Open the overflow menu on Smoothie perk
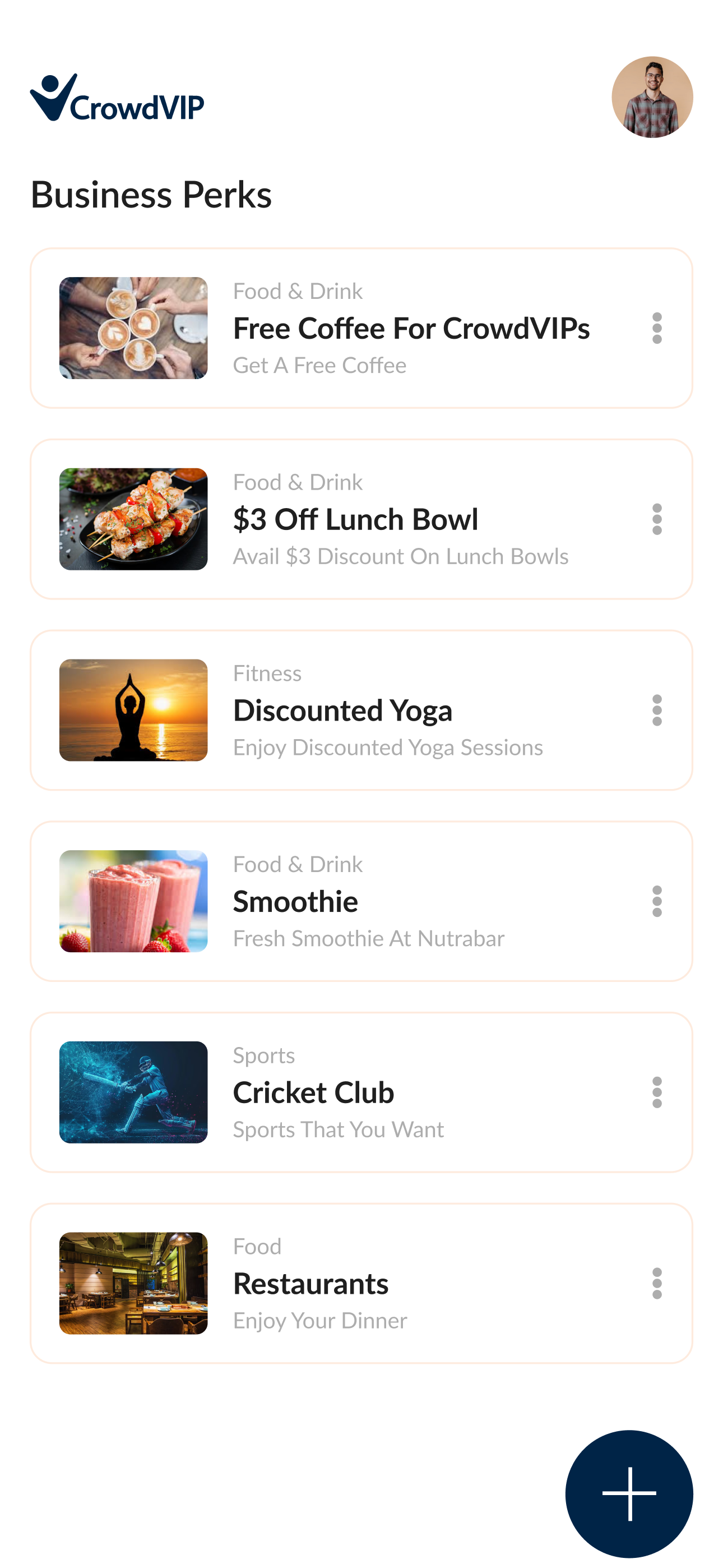The image size is (723, 1568). 657,901
